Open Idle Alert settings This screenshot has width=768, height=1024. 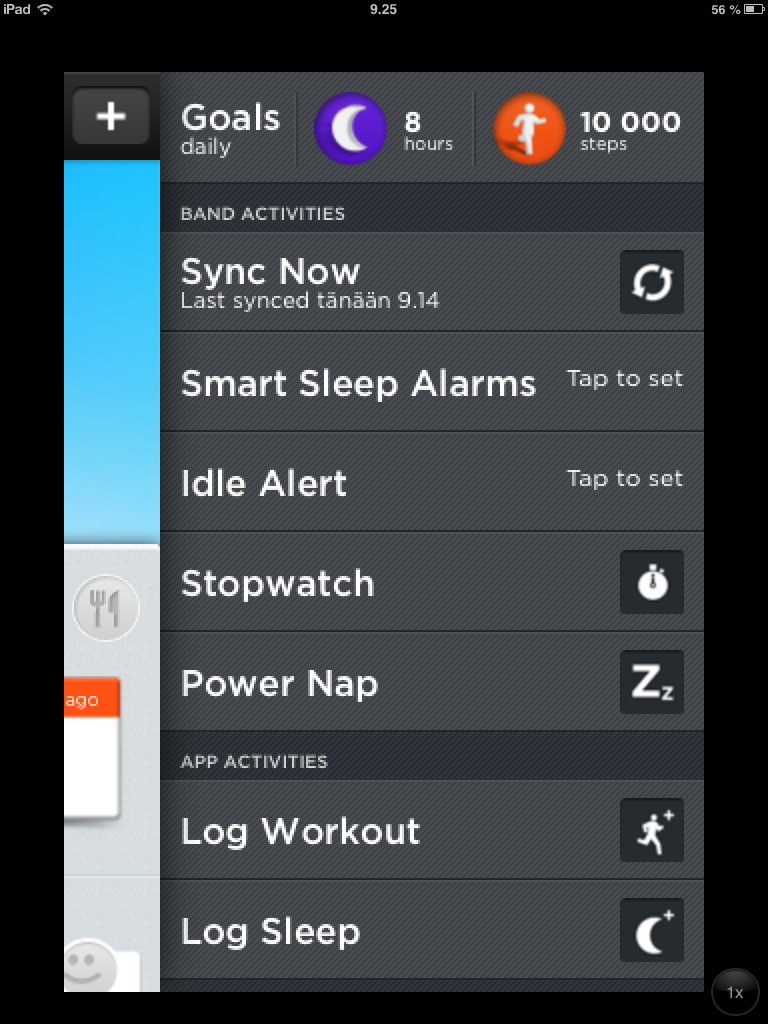(431, 483)
